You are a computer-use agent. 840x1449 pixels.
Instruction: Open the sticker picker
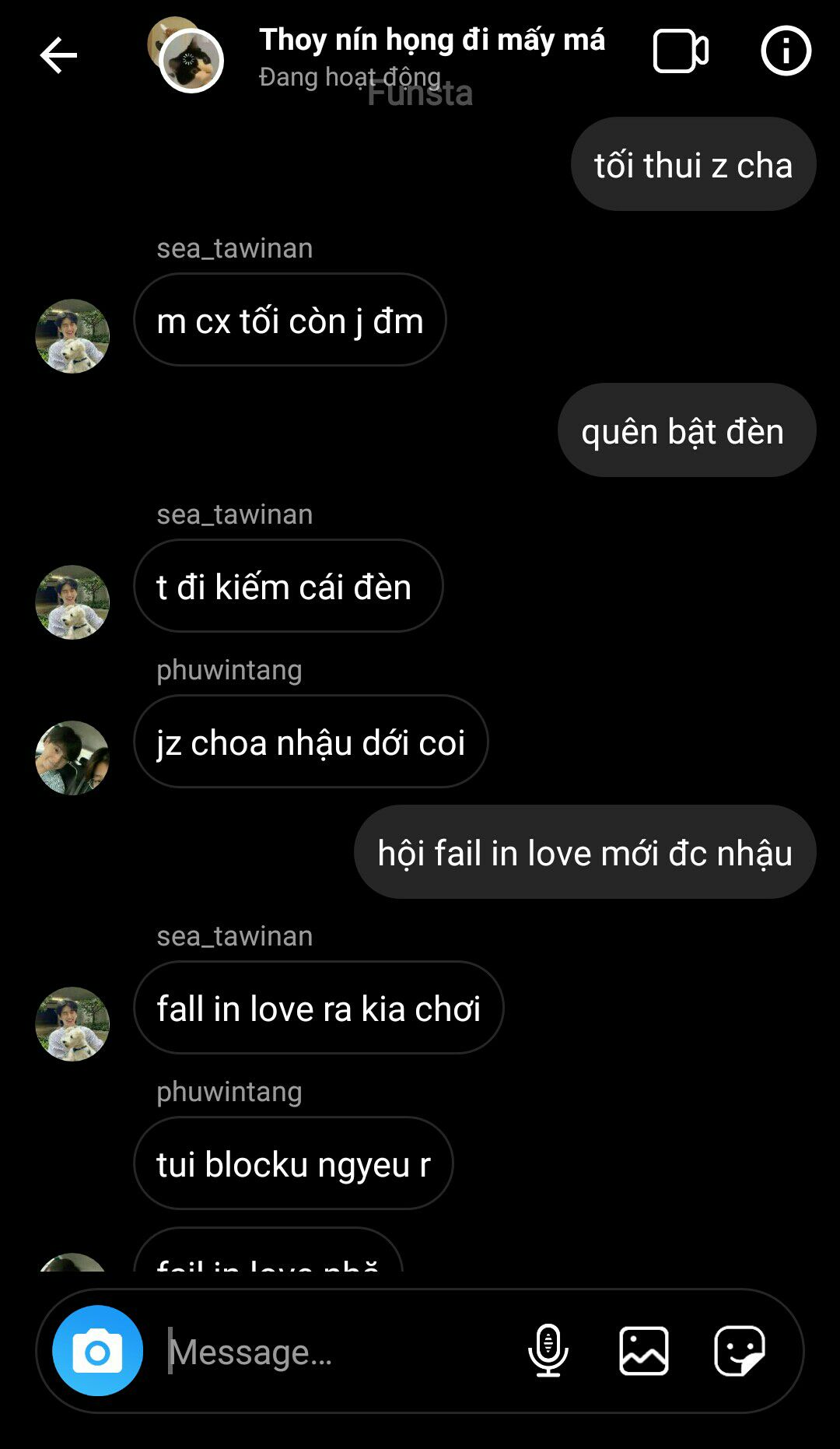(739, 1352)
